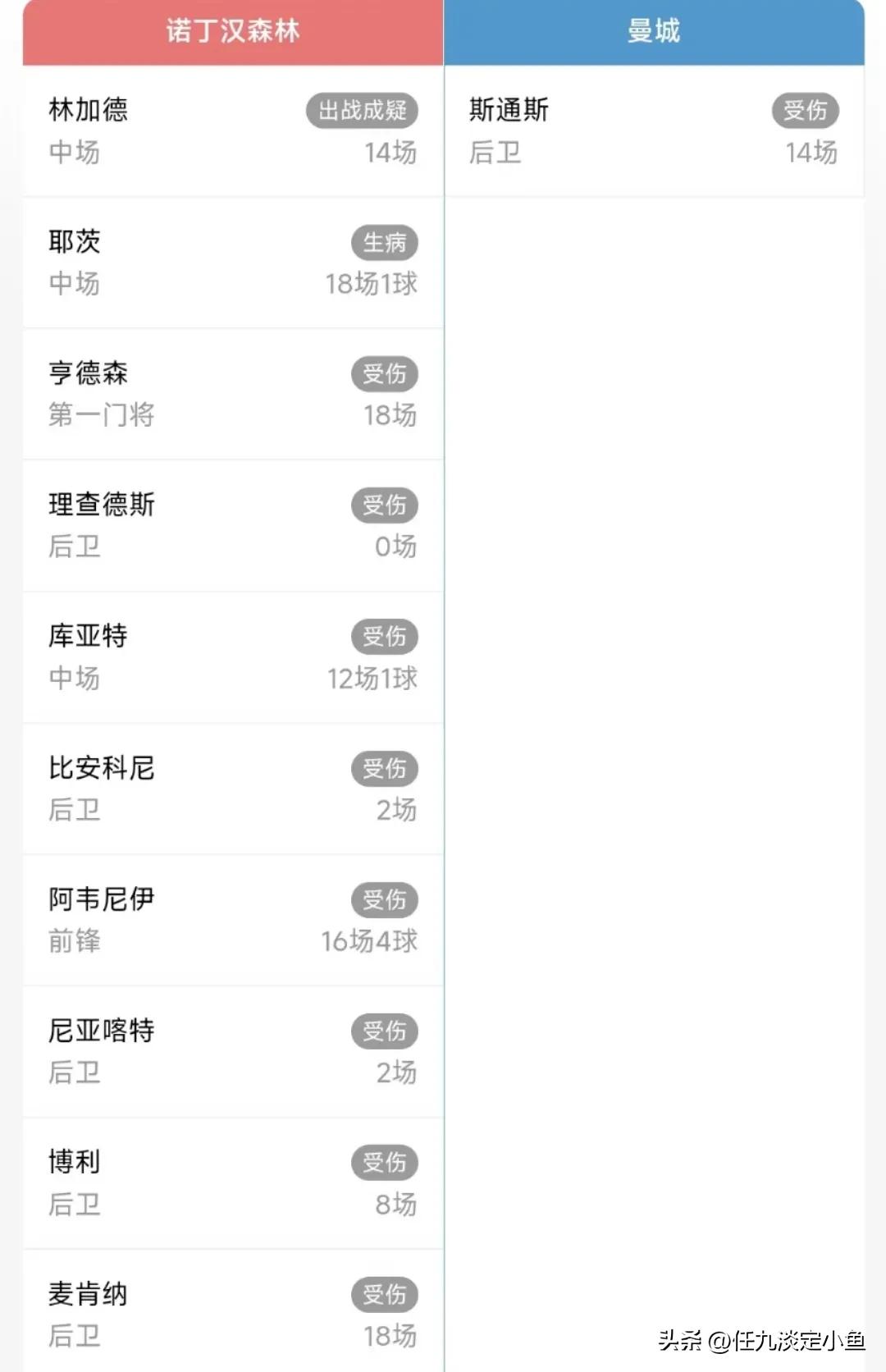Click the 受伤 badge beside 比安科尼
The height and width of the screenshot is (1372, 886).
point(385,769)
